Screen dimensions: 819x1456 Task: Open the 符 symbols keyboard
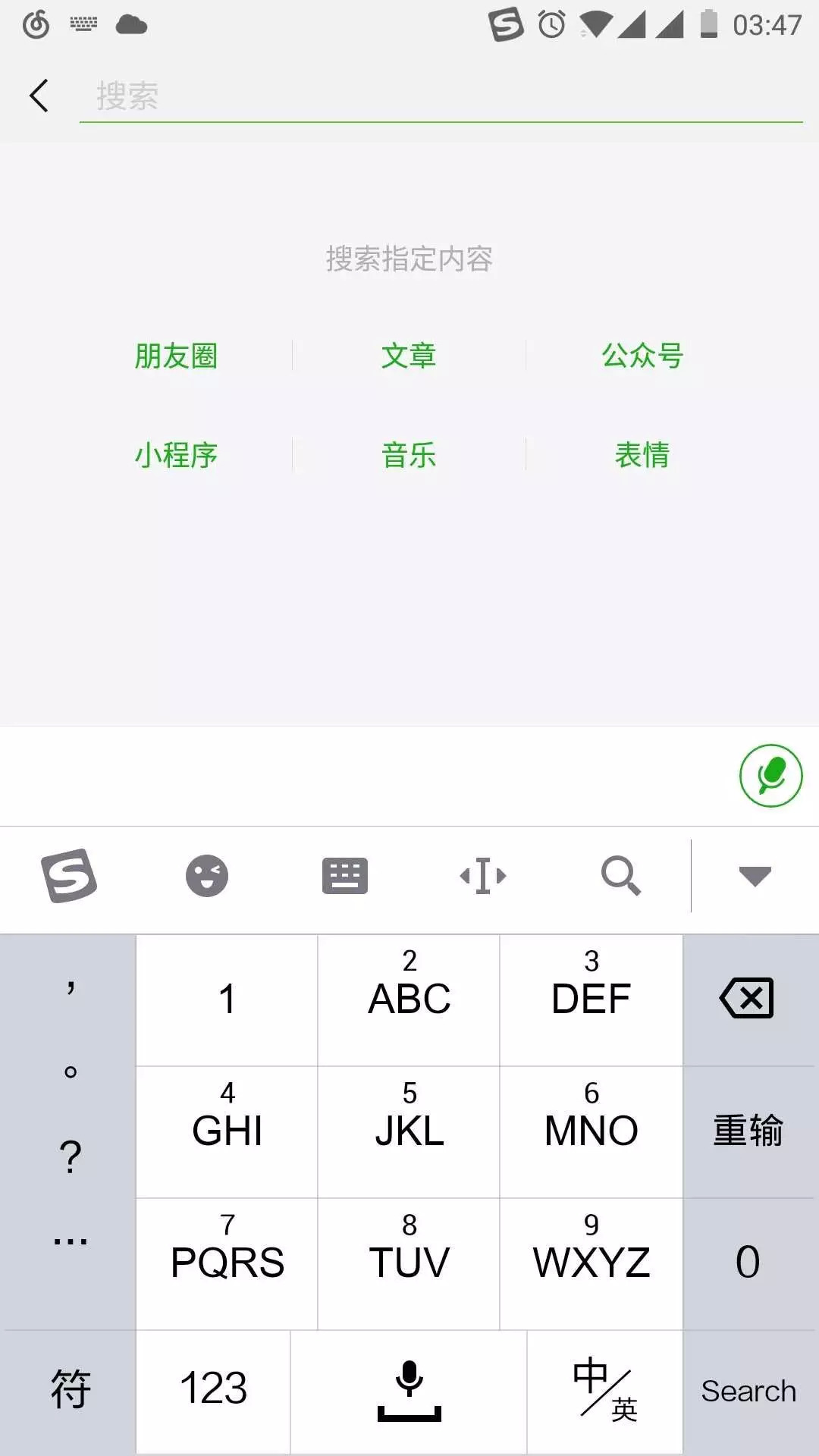tap(70, 1390)
